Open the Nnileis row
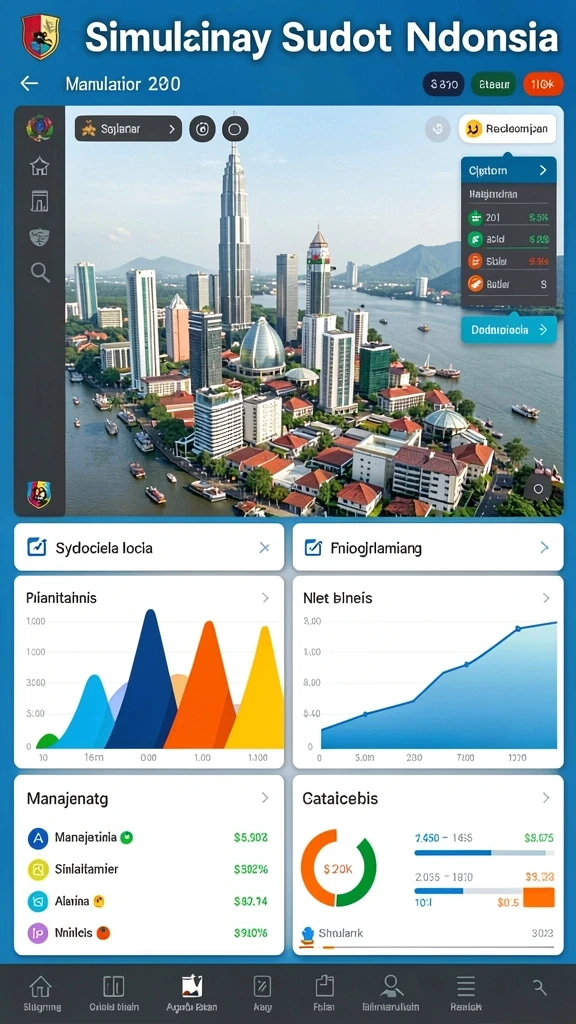This screenshot has width=576, height=1024. 148,933
